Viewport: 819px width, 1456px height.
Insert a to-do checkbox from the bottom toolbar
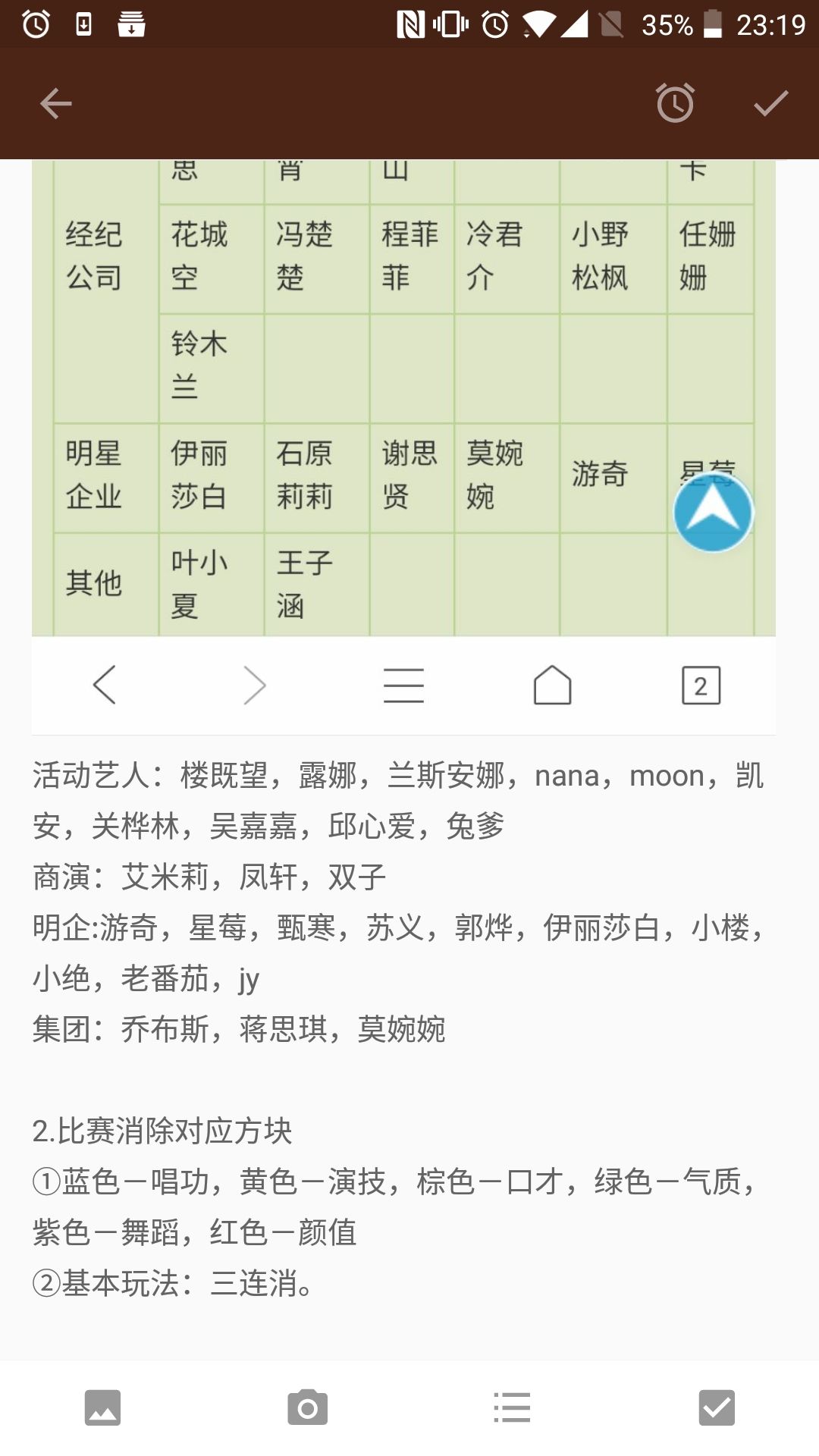coord(717,1407)
